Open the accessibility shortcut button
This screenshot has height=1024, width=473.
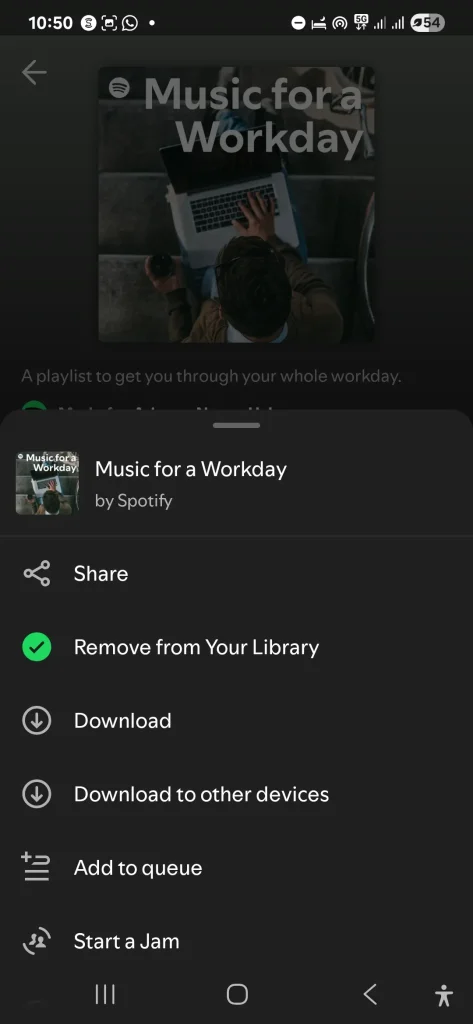coord(444,995)
